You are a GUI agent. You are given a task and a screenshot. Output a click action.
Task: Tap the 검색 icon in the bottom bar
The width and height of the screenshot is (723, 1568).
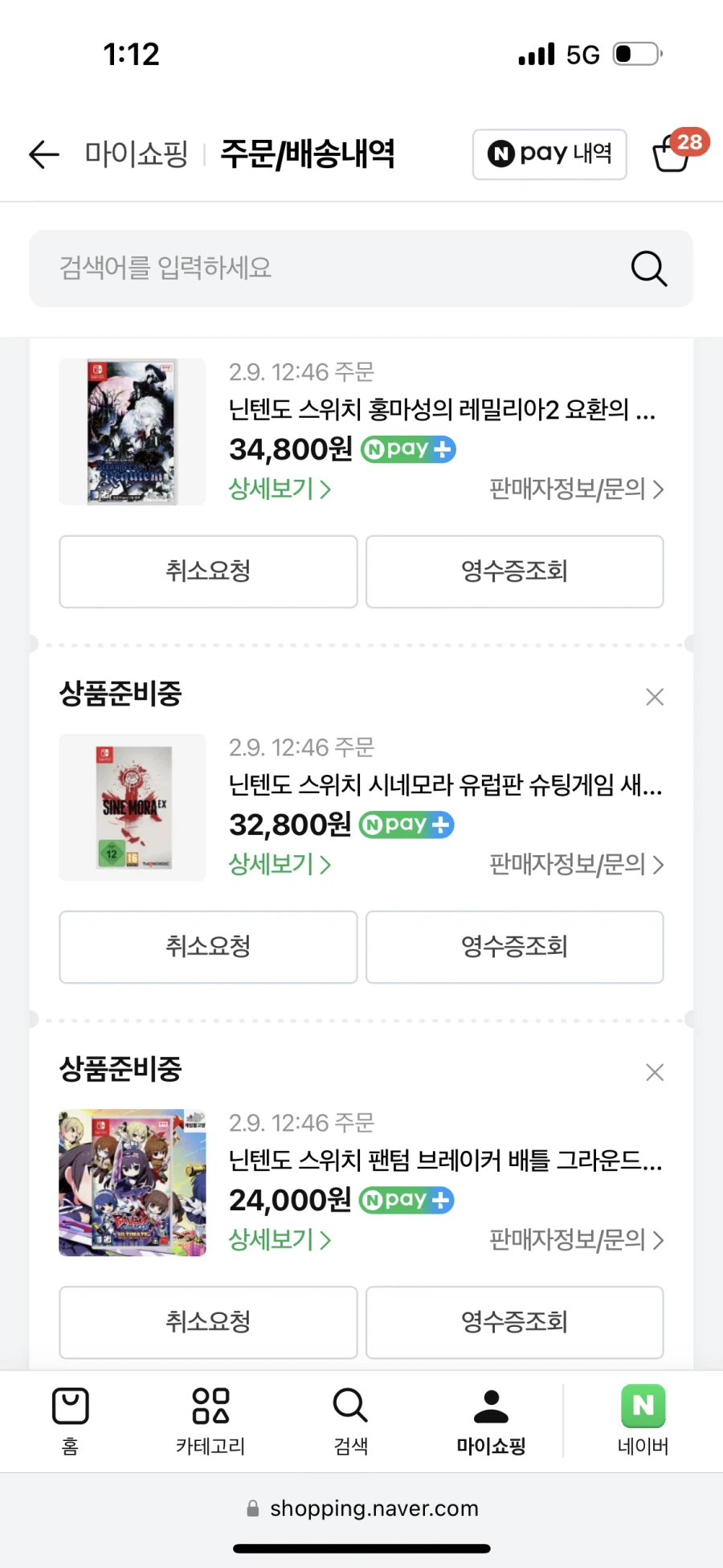pyautogui.click(x=349, y=1420)
